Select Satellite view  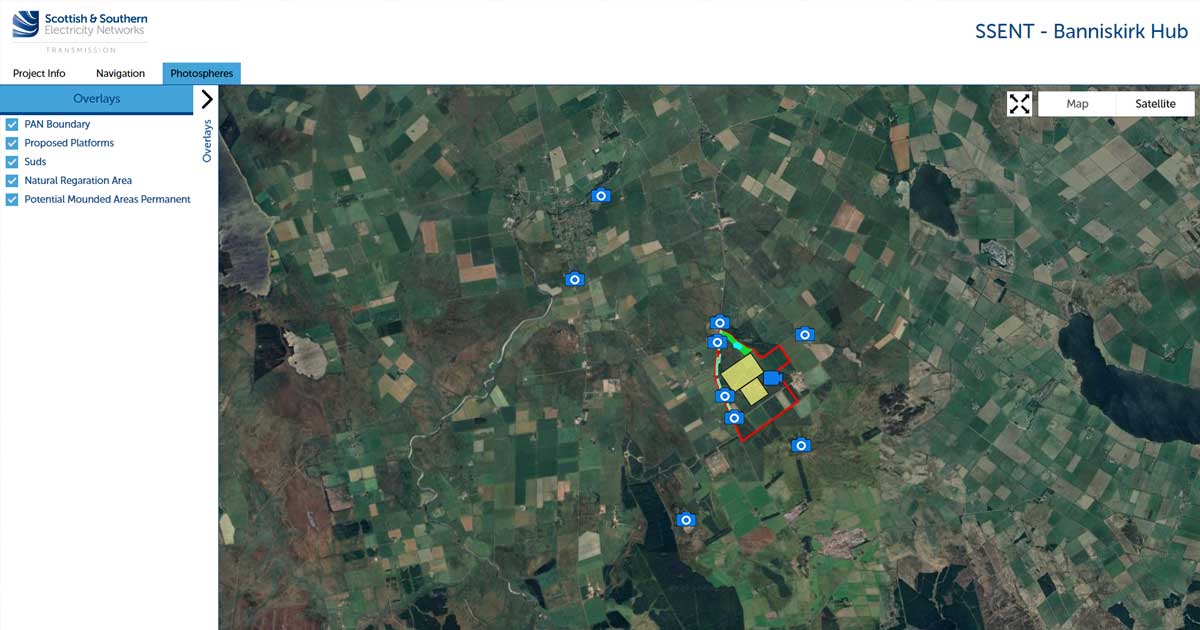(1155, 104)
